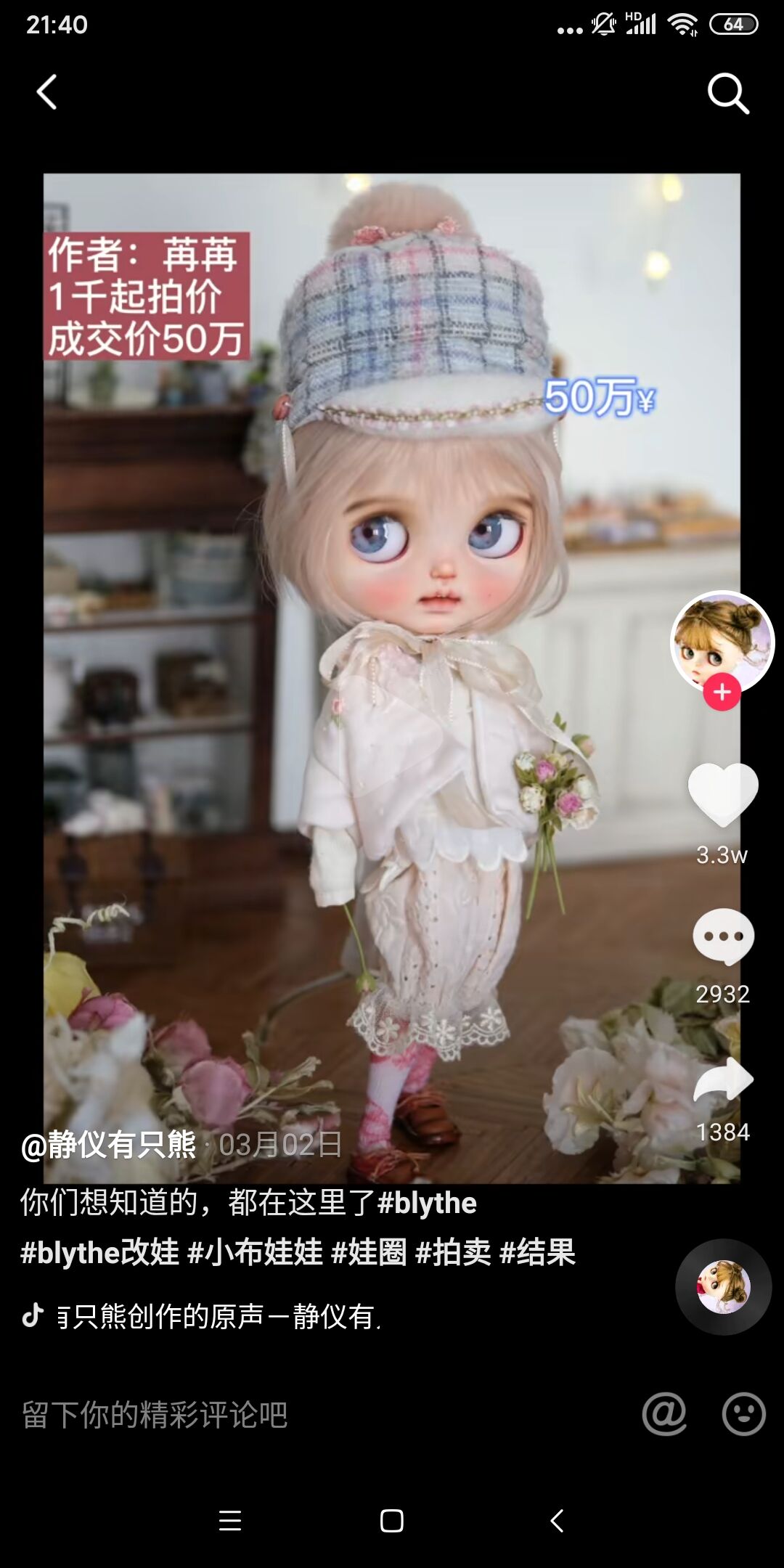Go to the system home screen
Screen dimensions: 784x1568
(x=392, y=1520)
